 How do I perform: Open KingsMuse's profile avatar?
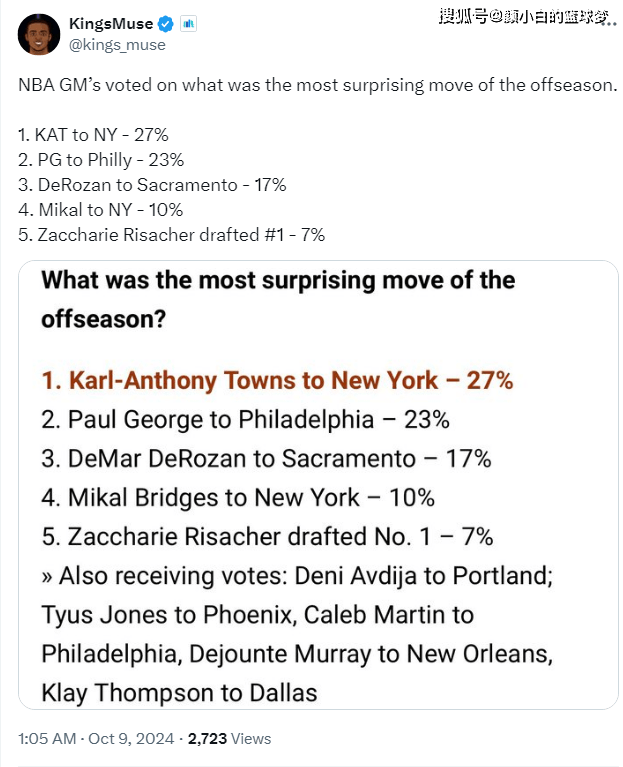pos(38,34)
